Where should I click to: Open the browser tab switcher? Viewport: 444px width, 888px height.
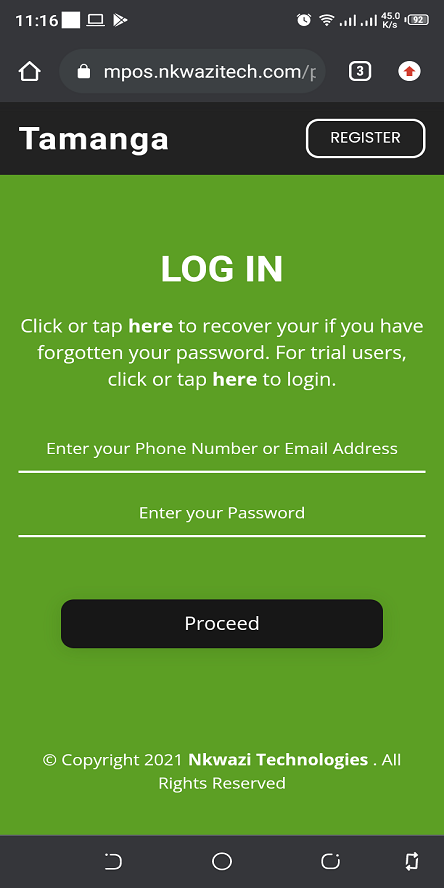[x=360, y=72]
